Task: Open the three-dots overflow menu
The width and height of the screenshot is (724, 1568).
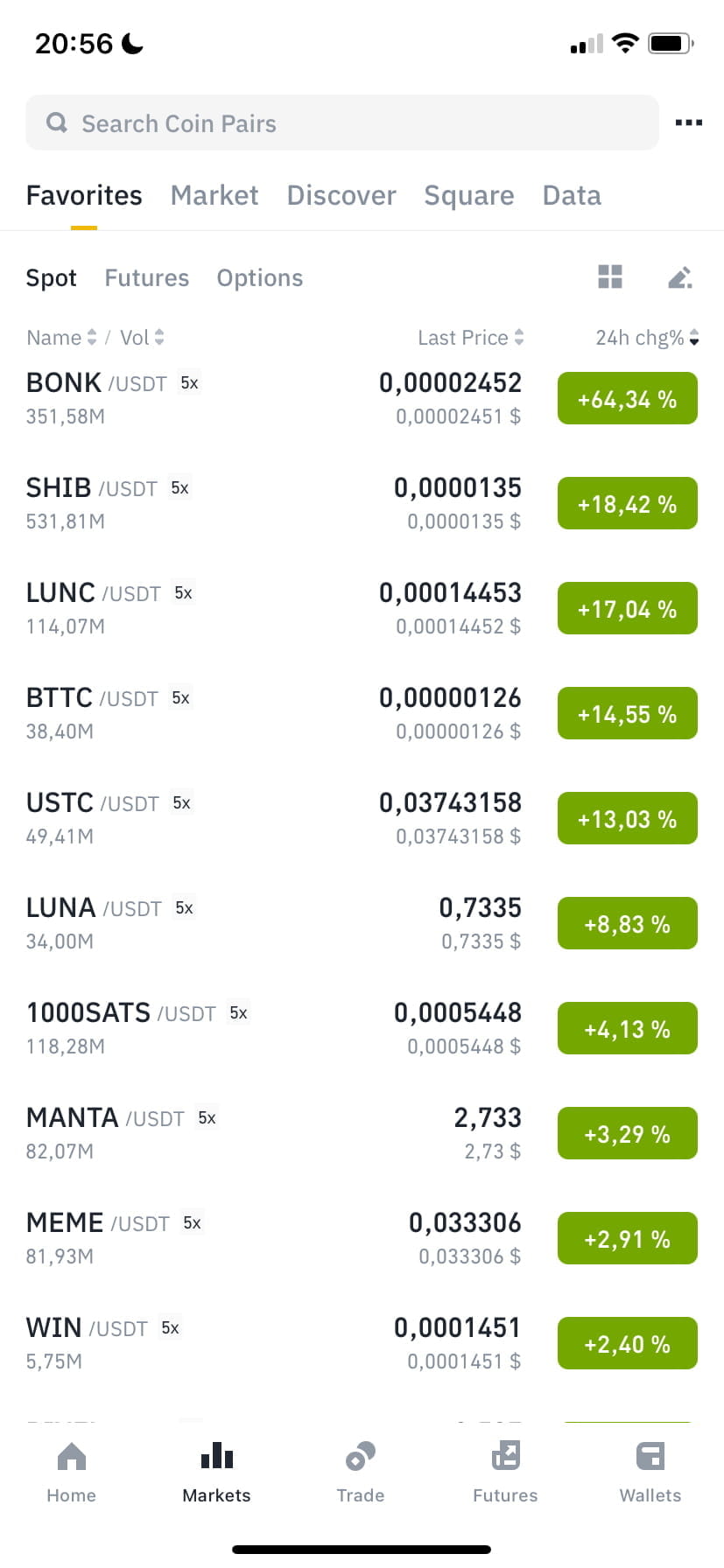Action: point(688,122)
